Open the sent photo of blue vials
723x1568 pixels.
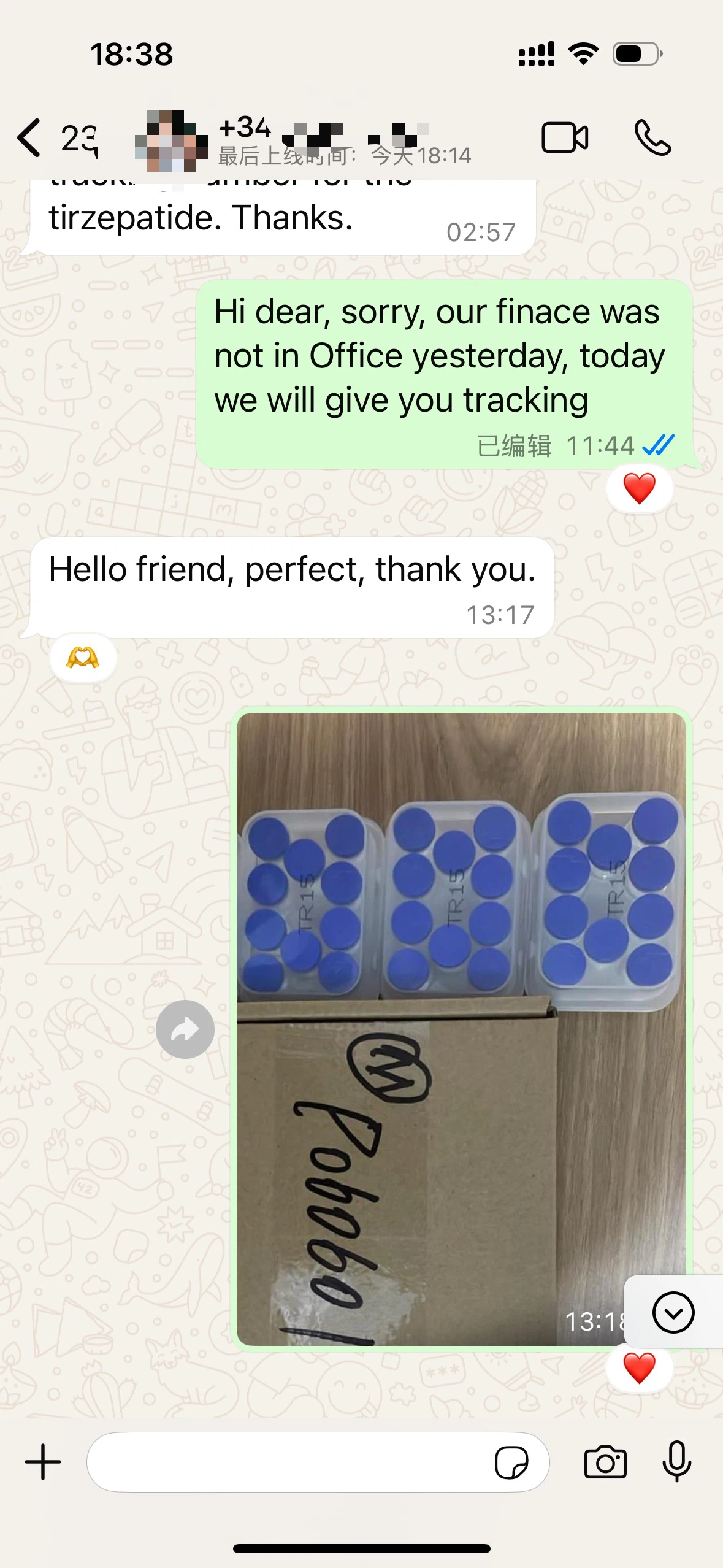[x=461, y=1028]
